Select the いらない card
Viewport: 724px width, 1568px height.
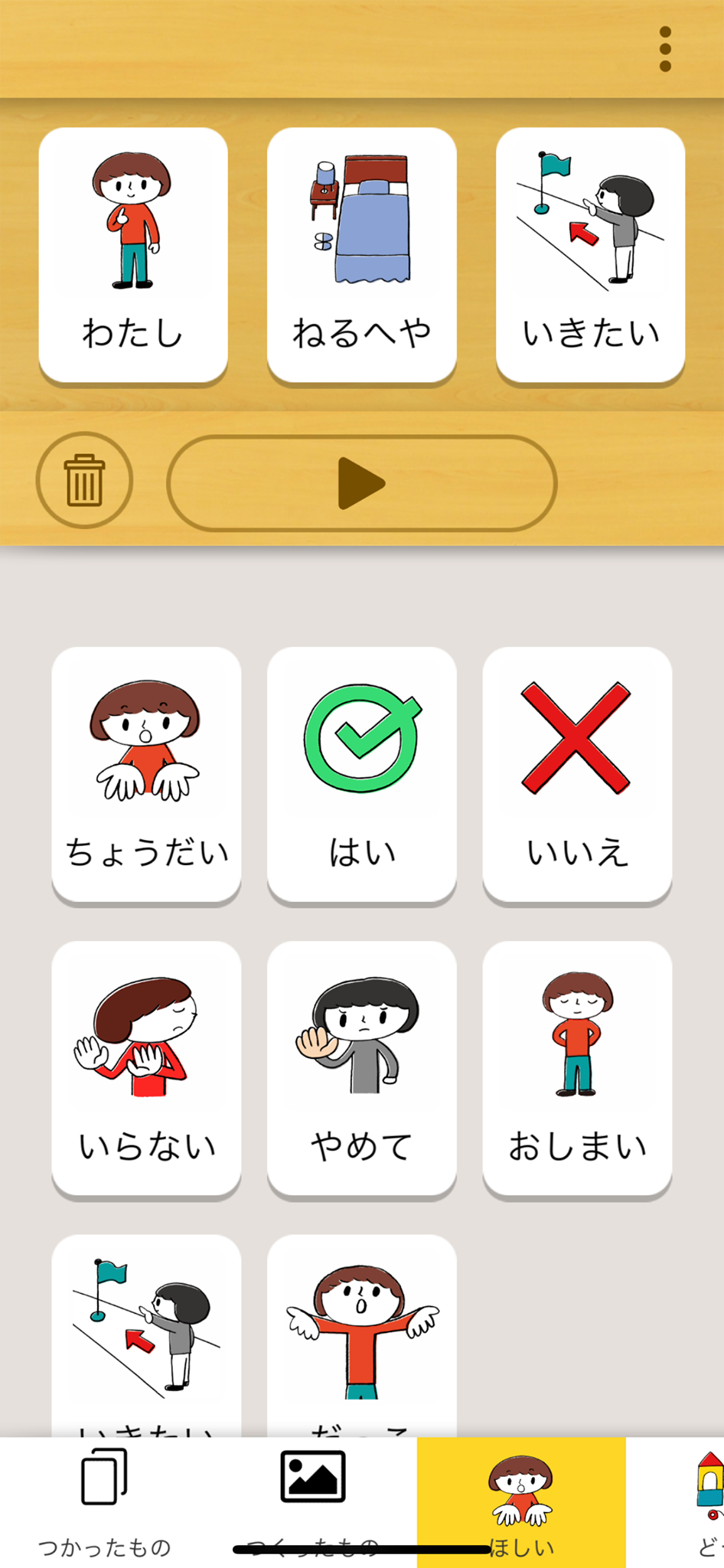[146, 1068]
